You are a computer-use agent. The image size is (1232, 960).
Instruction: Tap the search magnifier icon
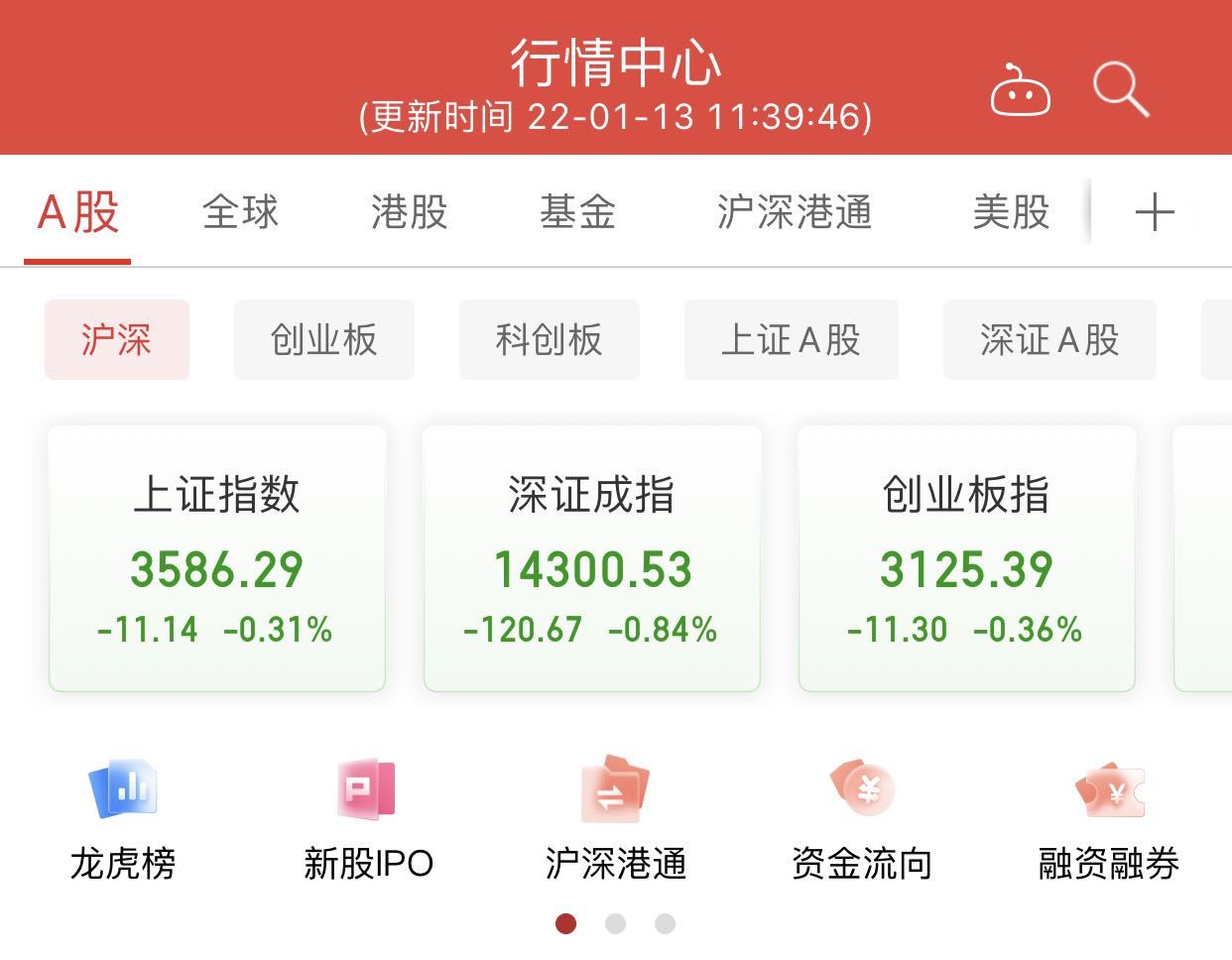(x=1121, y=90)
